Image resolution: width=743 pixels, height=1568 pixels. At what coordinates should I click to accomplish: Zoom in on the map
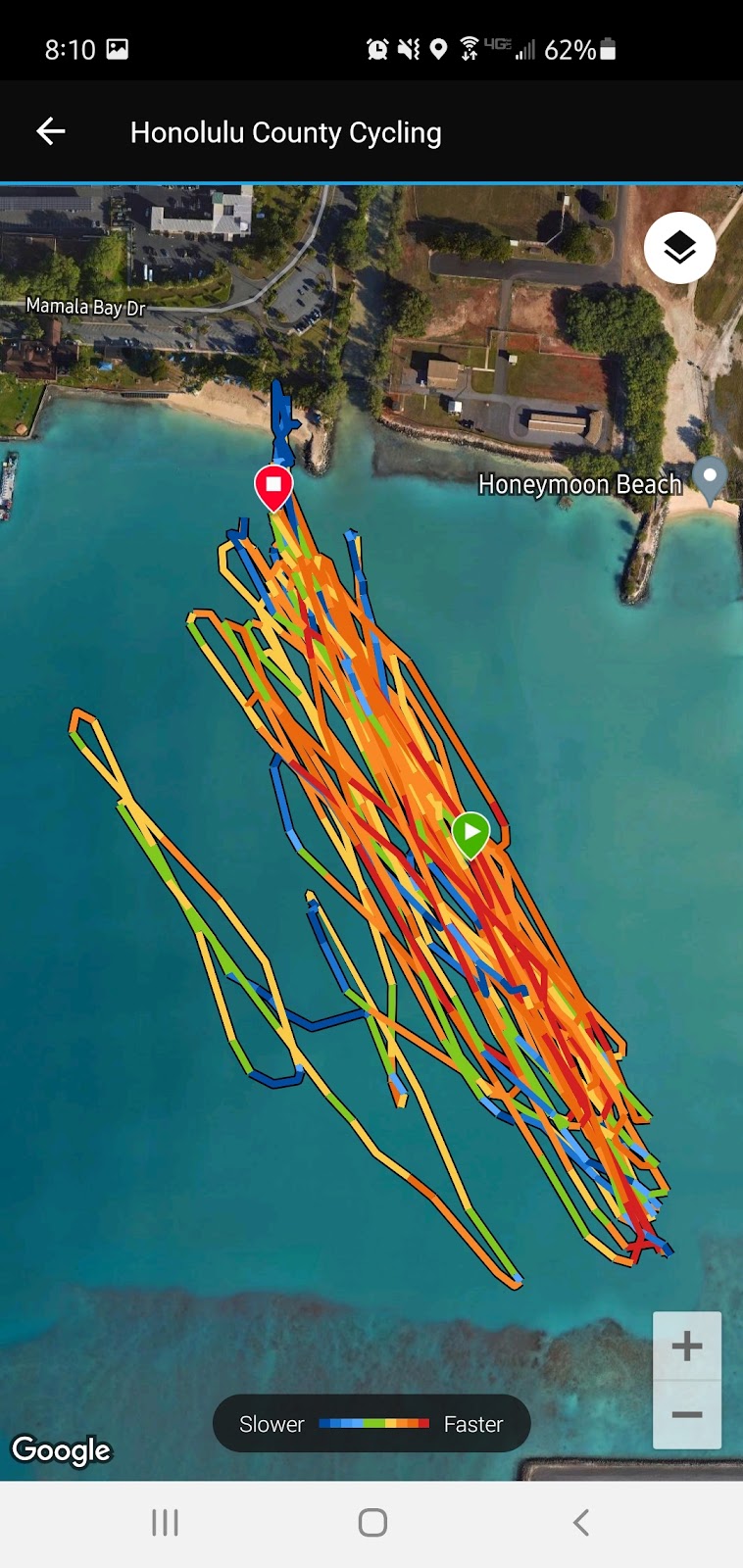pyautogui.click(x=686, y=1347)
